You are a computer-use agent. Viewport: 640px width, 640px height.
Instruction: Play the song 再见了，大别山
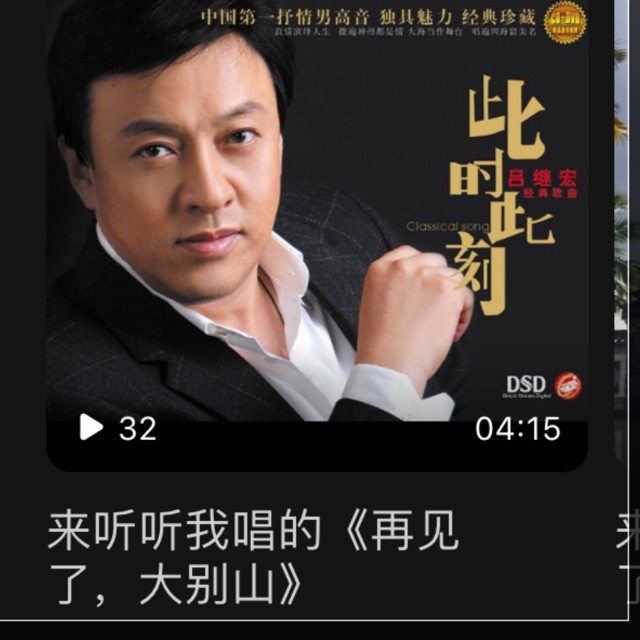(x=92, y=428)
